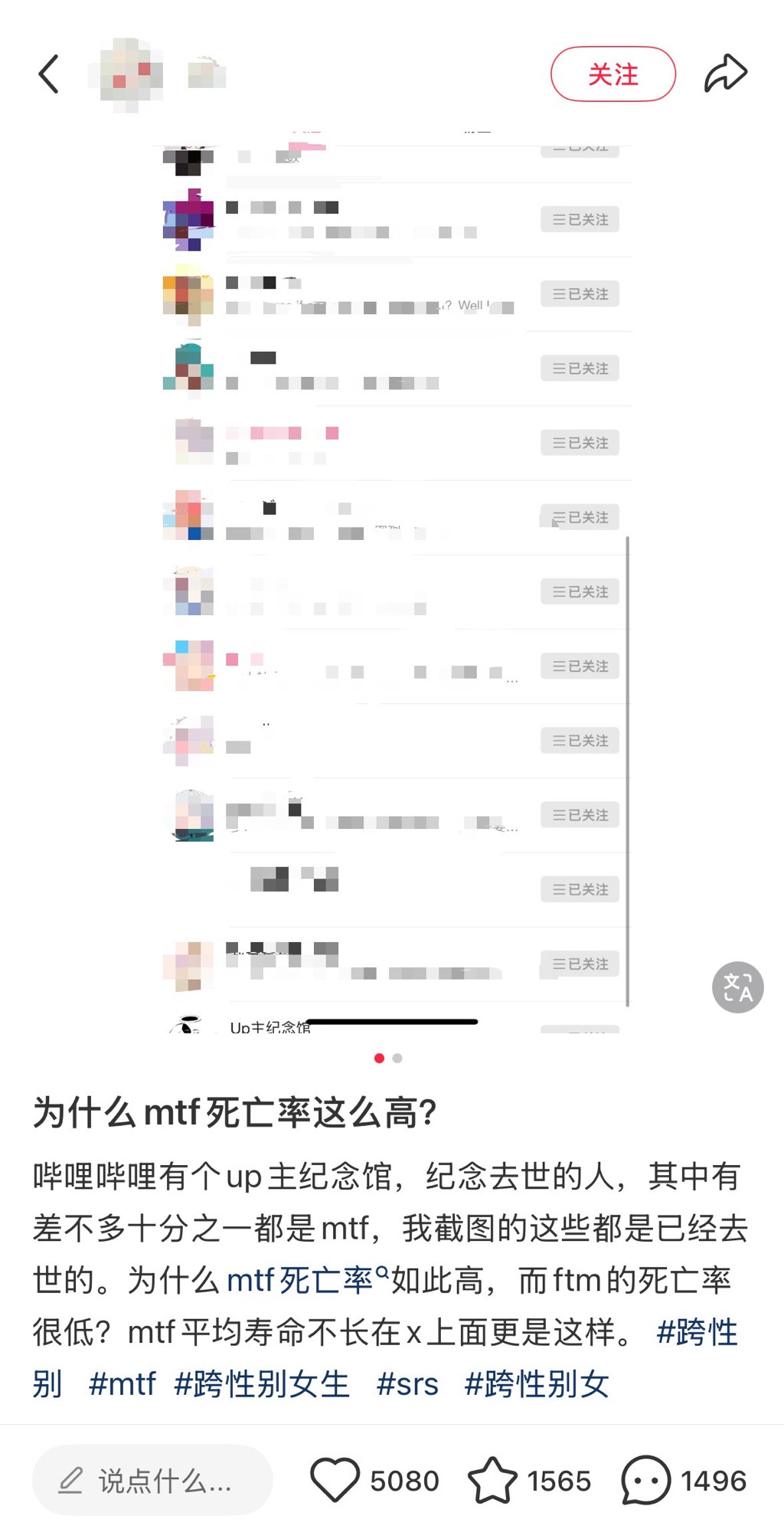
Task: Open the #跨性别女生 hashtag
Action: click(262, 1384)
